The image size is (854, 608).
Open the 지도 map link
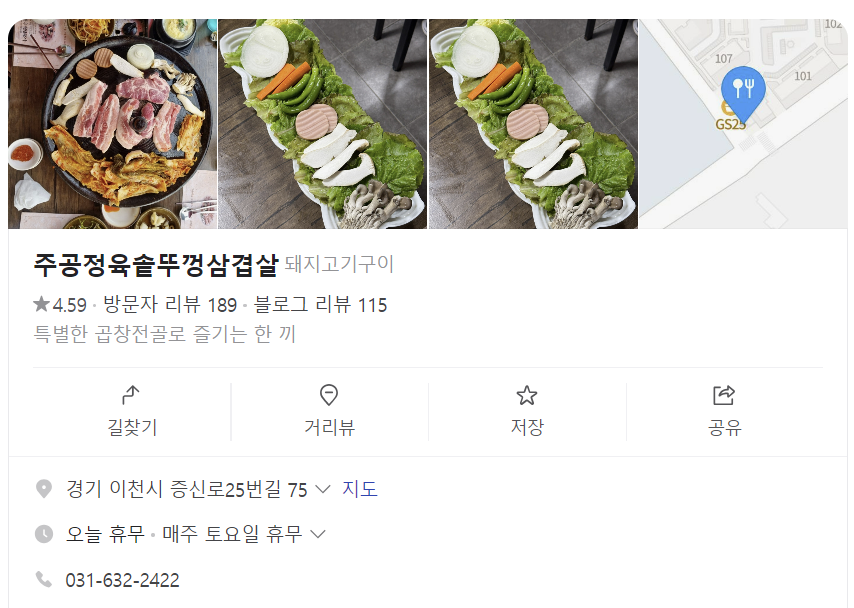pos(360,490)
